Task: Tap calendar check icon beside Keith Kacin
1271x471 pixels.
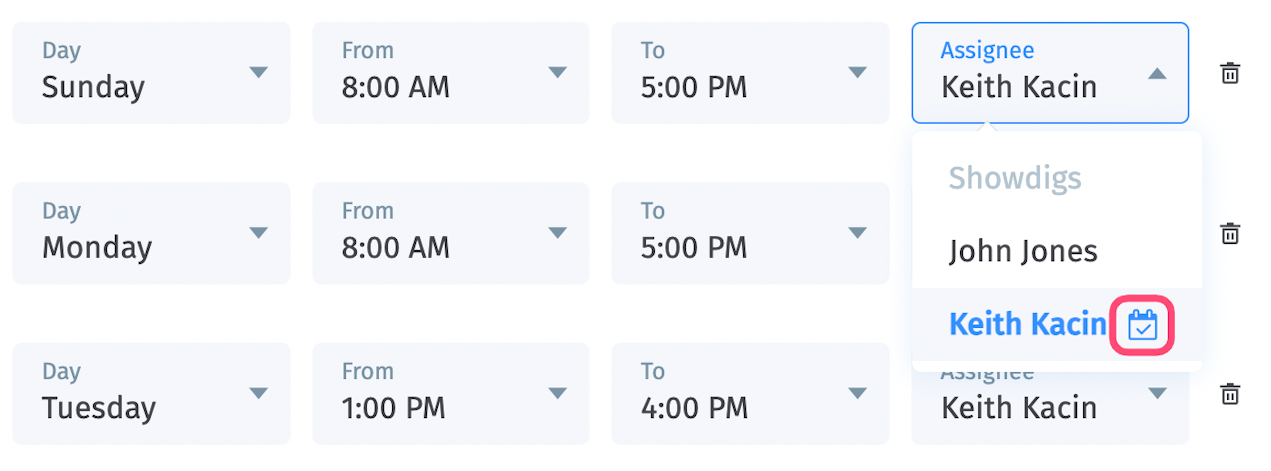Action: tap(1142, 325)
